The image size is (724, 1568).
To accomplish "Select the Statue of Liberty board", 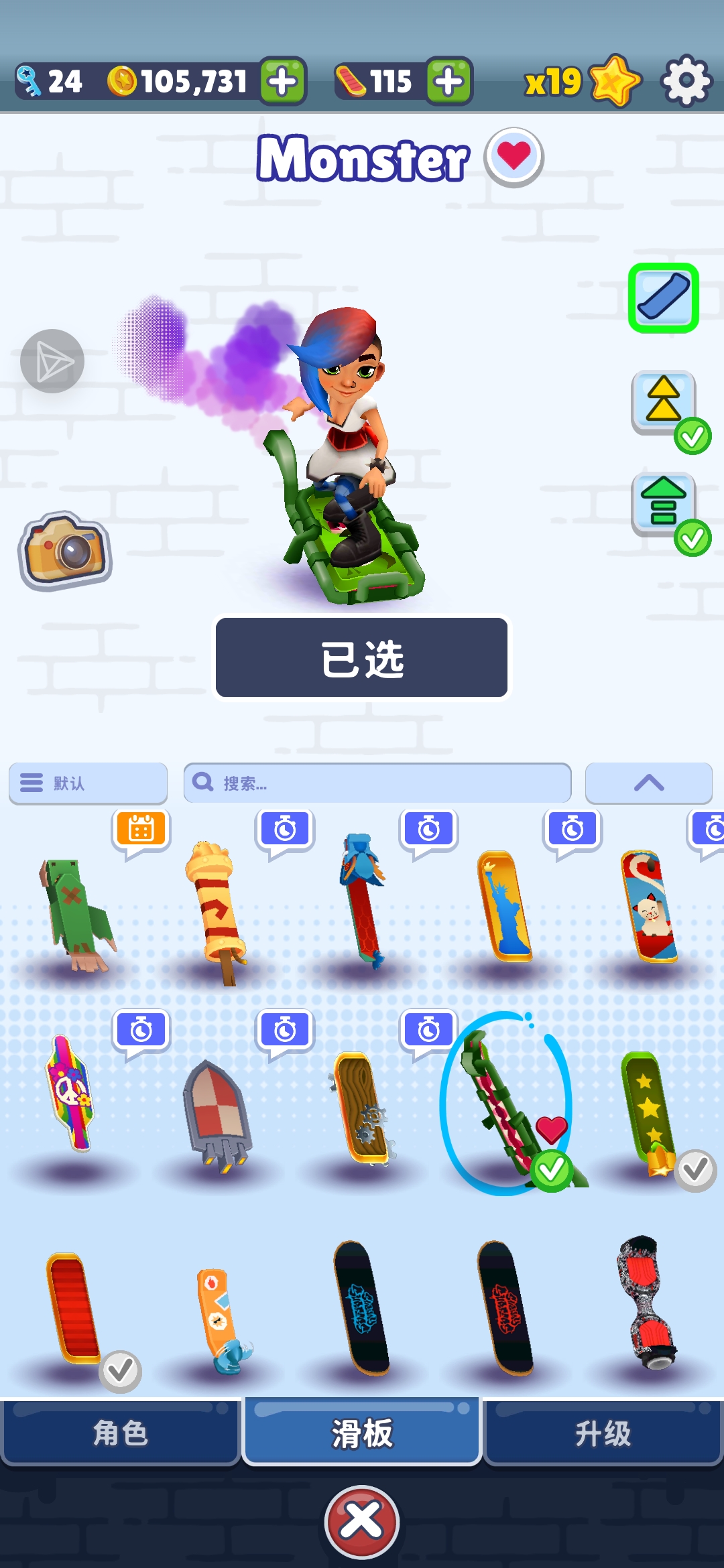I will click(x=505, y=906).
